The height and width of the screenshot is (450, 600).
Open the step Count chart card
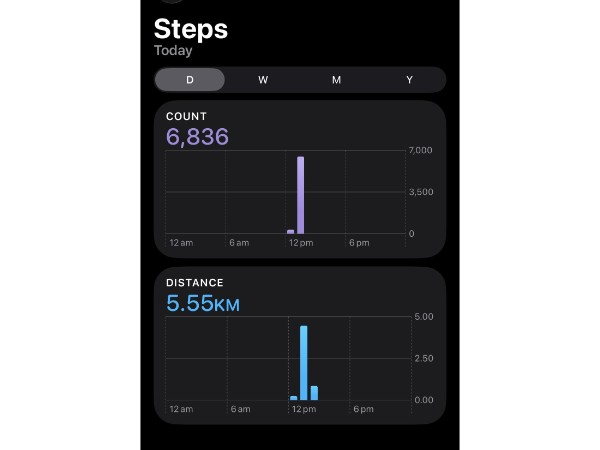coord(300,180)
